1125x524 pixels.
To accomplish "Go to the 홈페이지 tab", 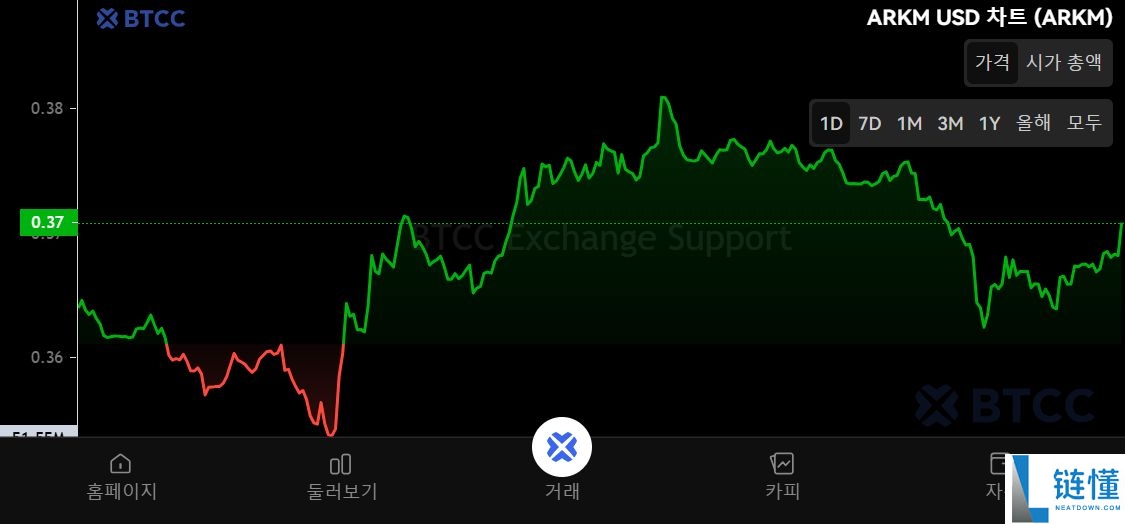I will point(121,476).
